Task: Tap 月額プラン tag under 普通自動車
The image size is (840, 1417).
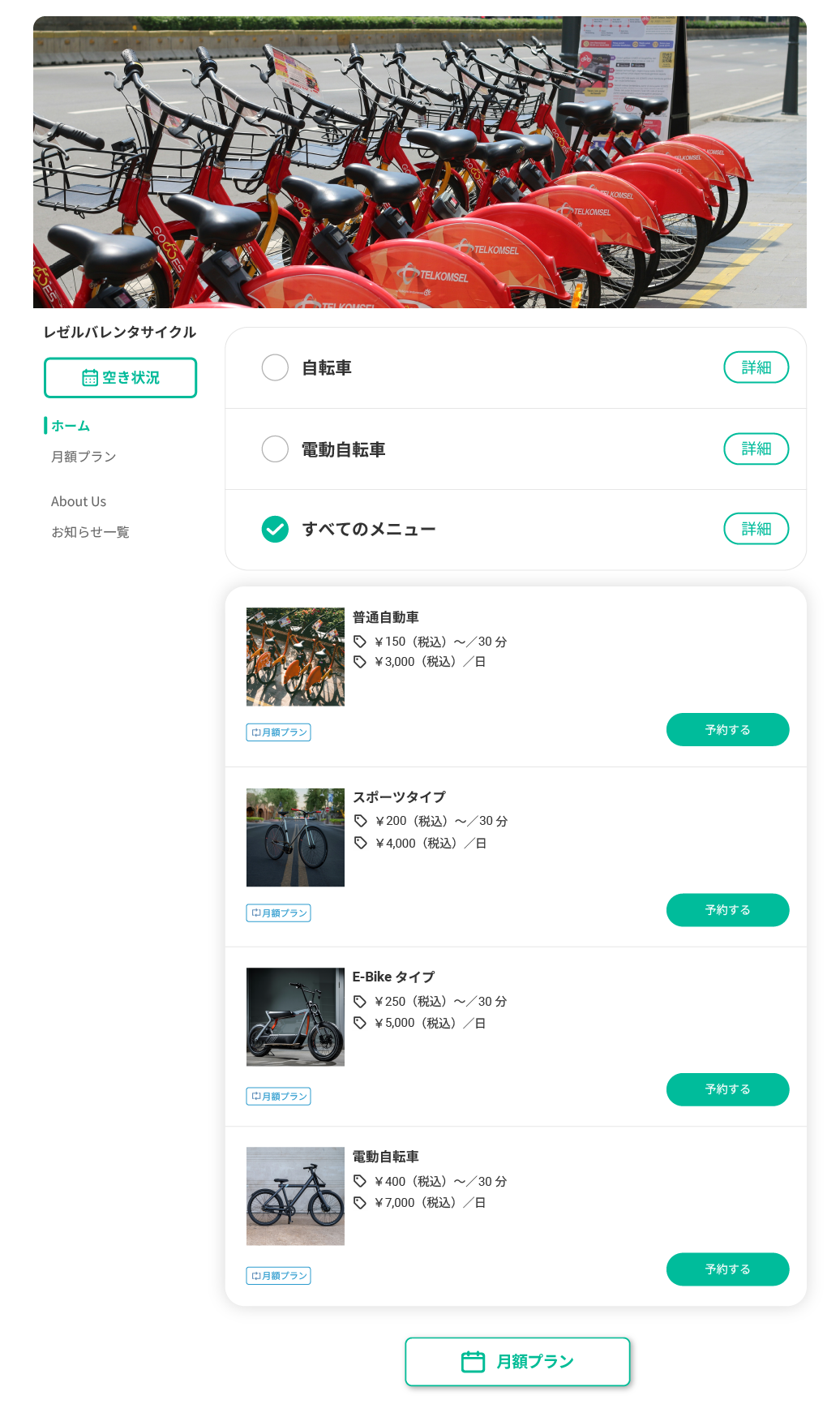Action: 279,732
